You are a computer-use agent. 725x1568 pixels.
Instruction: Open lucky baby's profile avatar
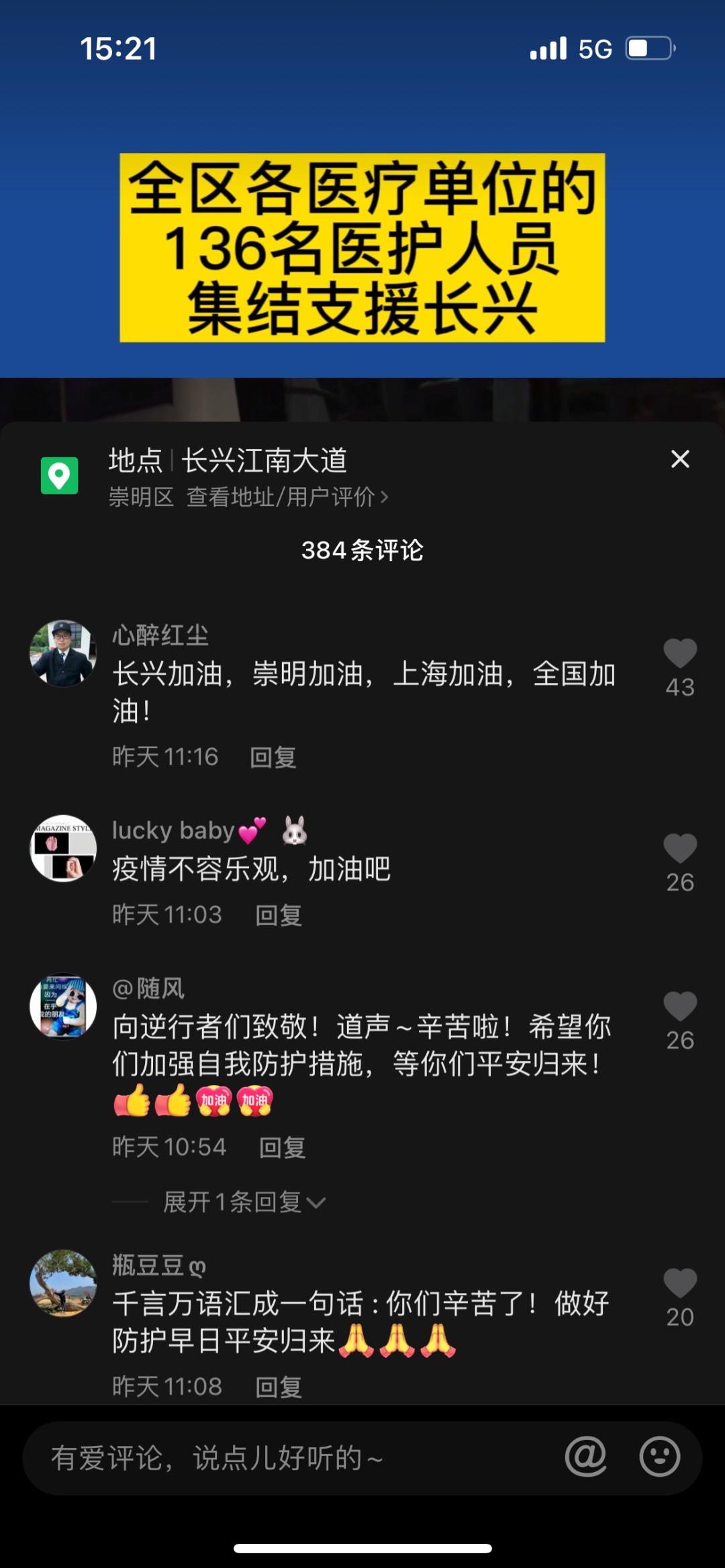point(63,849)
